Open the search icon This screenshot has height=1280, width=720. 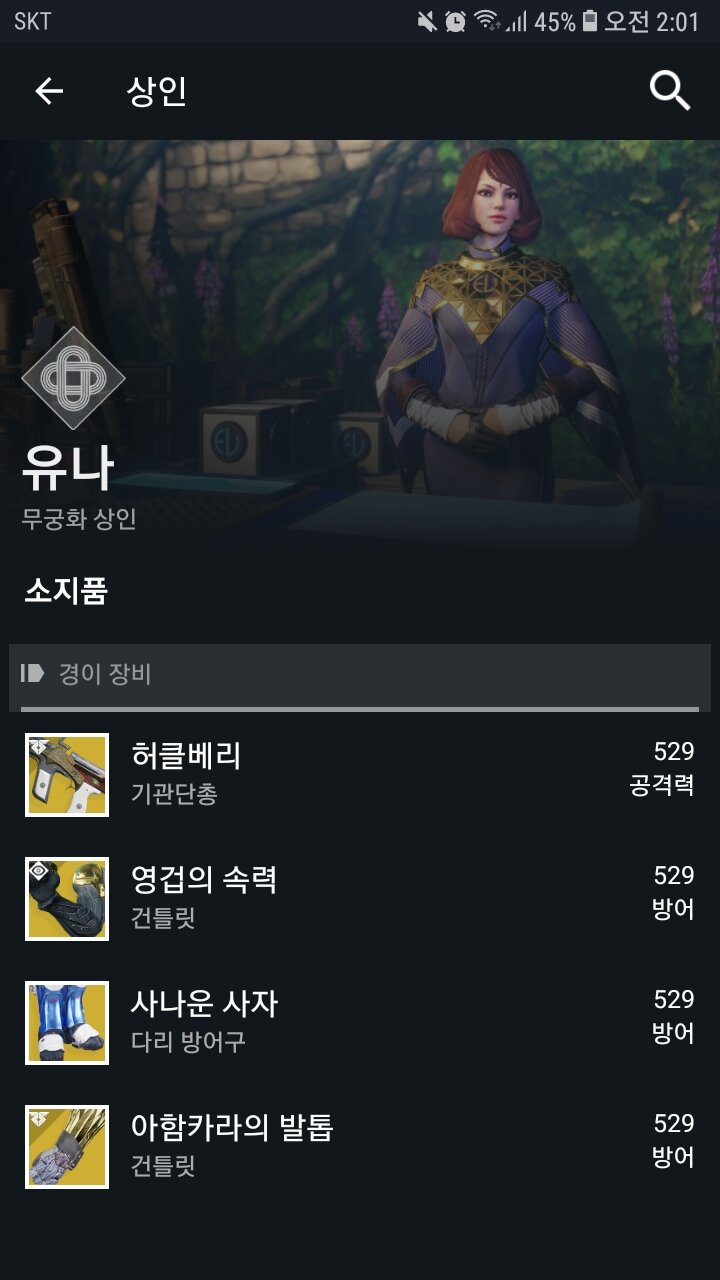click(669, 92)
